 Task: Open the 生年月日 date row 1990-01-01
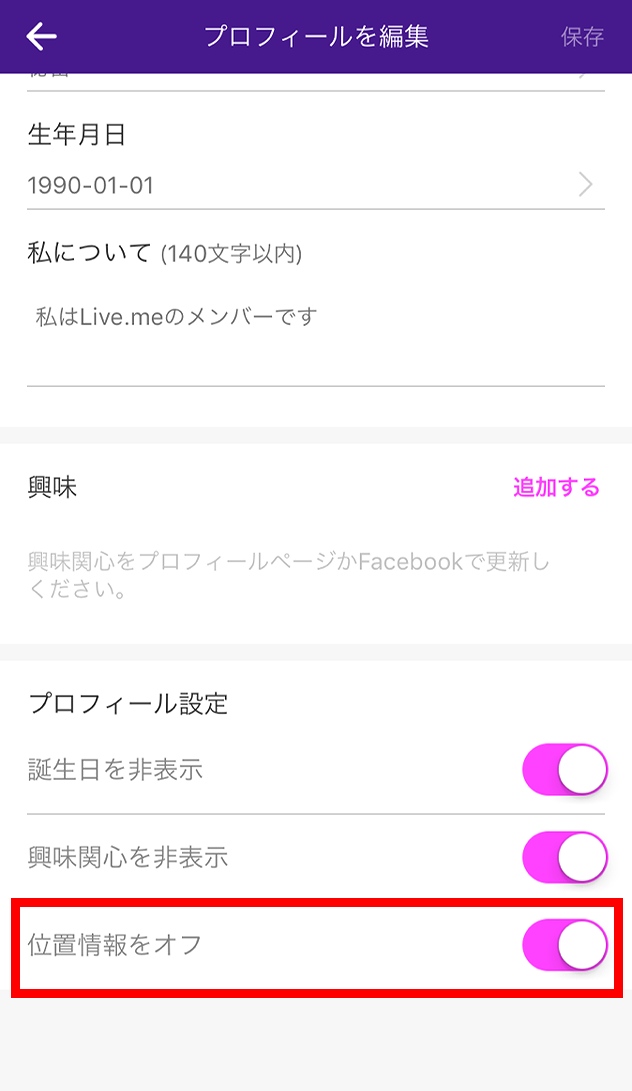click(315, 185)
